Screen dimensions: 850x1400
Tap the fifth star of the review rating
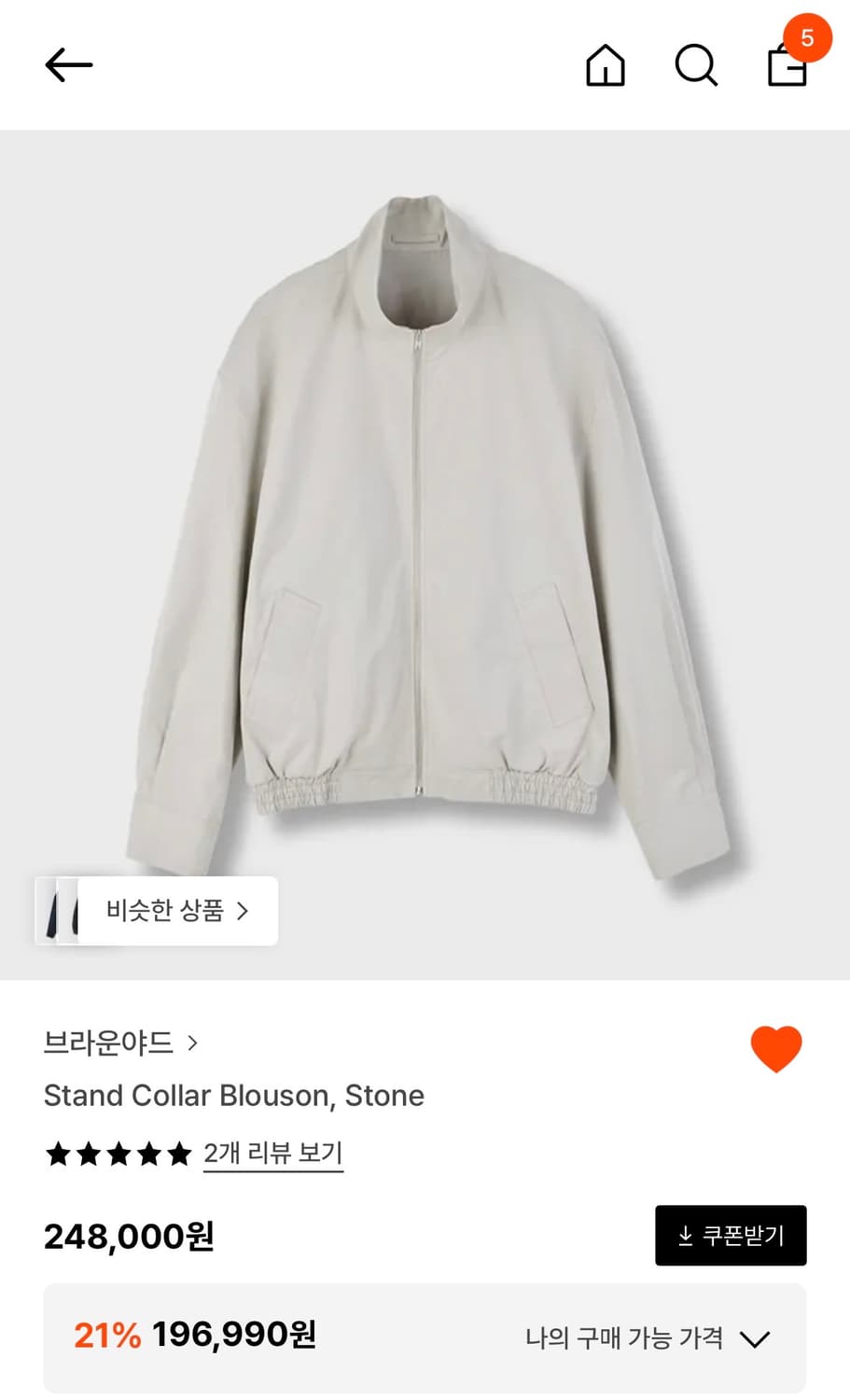pos(178,1154)
